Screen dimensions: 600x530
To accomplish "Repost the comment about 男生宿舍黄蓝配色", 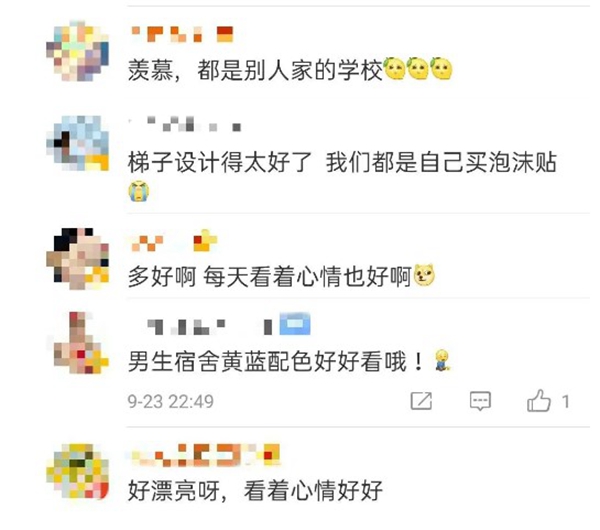I will point(421,401).
